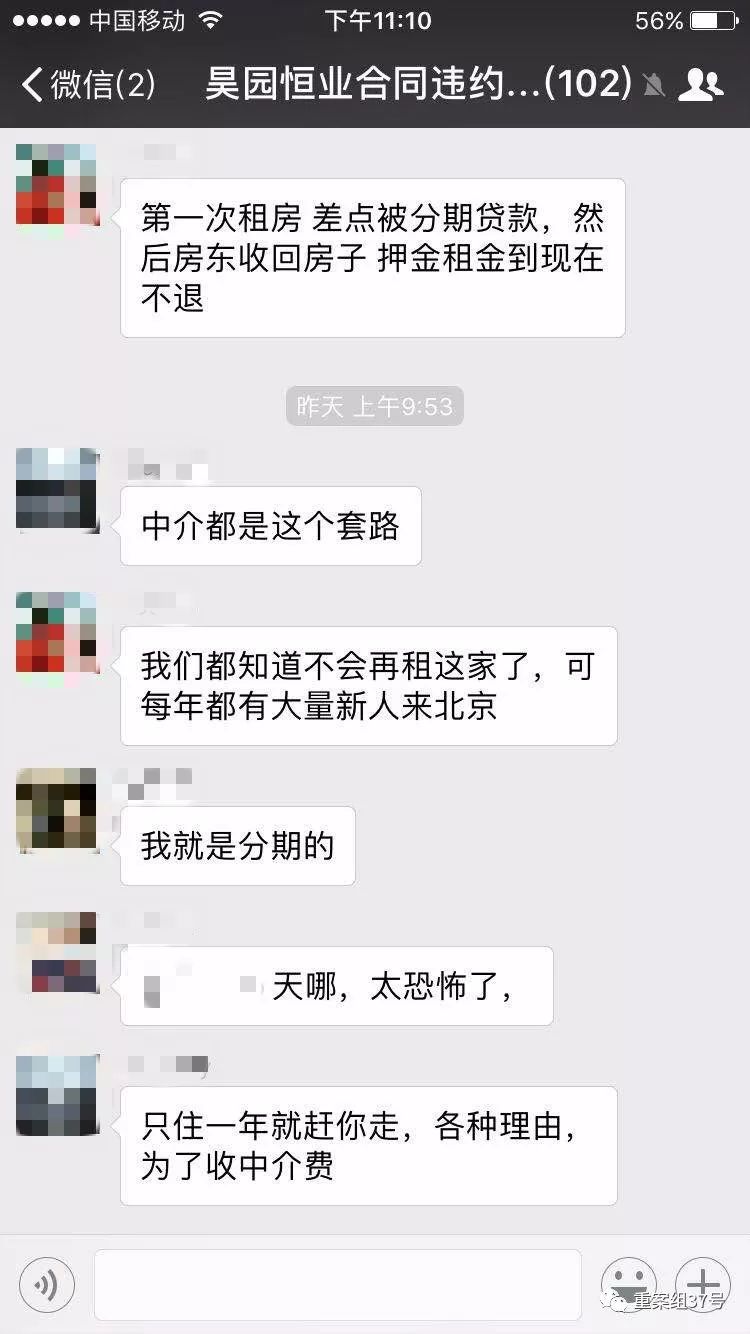Open avatar beside "我们都知道不会再租这家了" message
The height and width of the screenshot is (1334, 750).
click(x=57, y=633)
